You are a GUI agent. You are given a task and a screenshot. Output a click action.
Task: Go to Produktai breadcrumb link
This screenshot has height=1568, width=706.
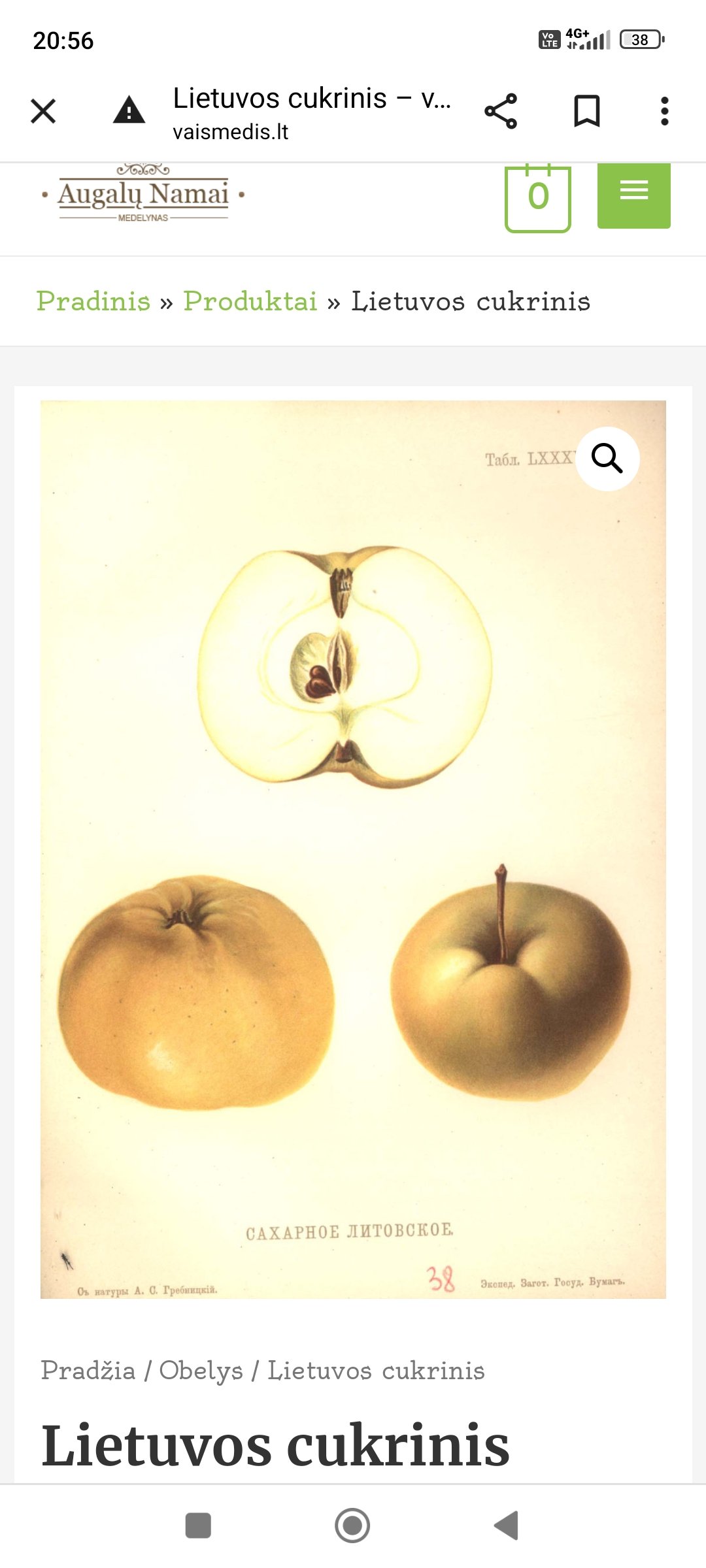pos(250,301)
